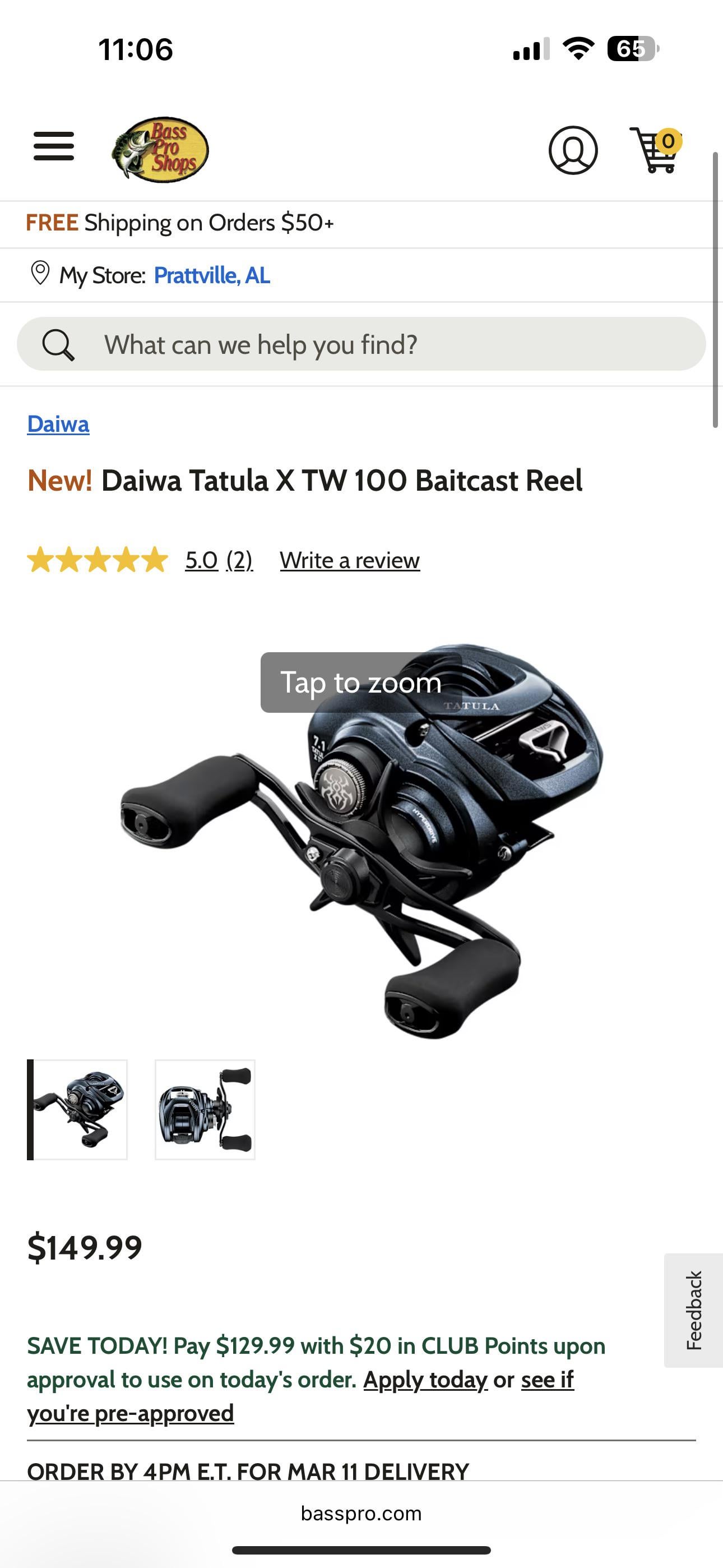This screenshot has width=723, height=1568.
Task: View the 5.0 rating reviews
Action: tap(201, 560)
